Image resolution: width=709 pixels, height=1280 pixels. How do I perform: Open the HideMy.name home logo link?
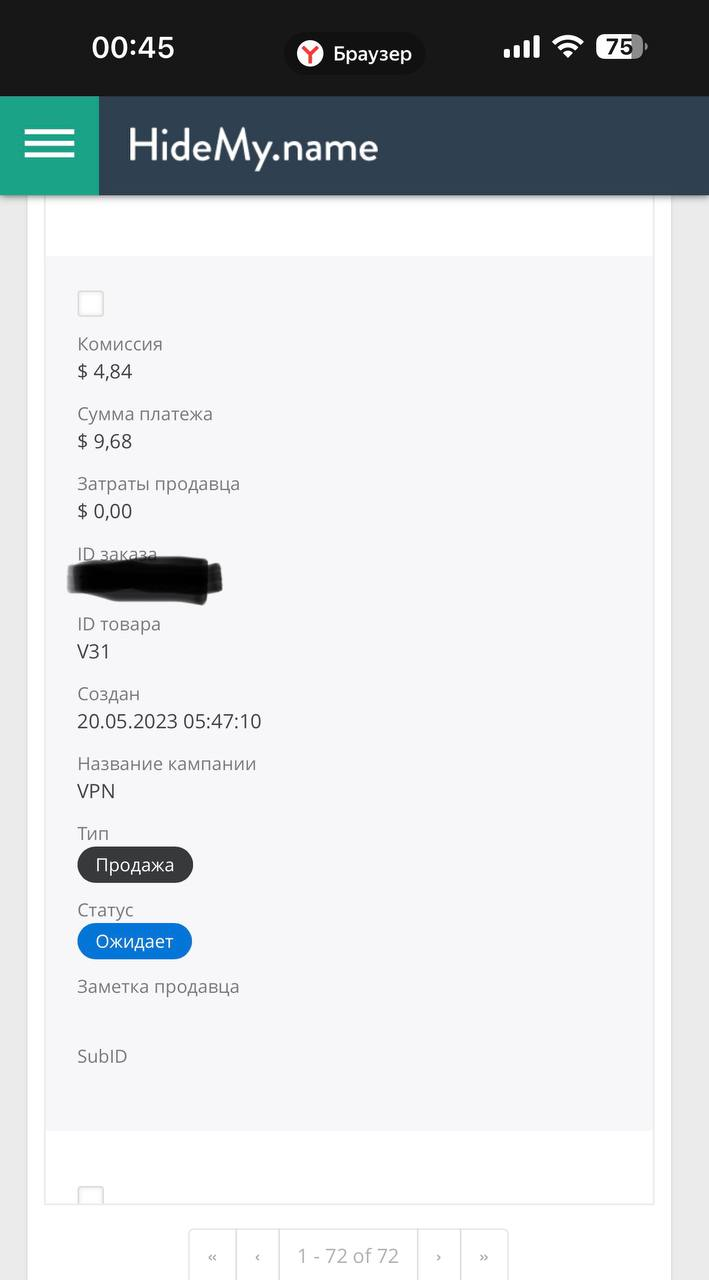coord(253,148)
